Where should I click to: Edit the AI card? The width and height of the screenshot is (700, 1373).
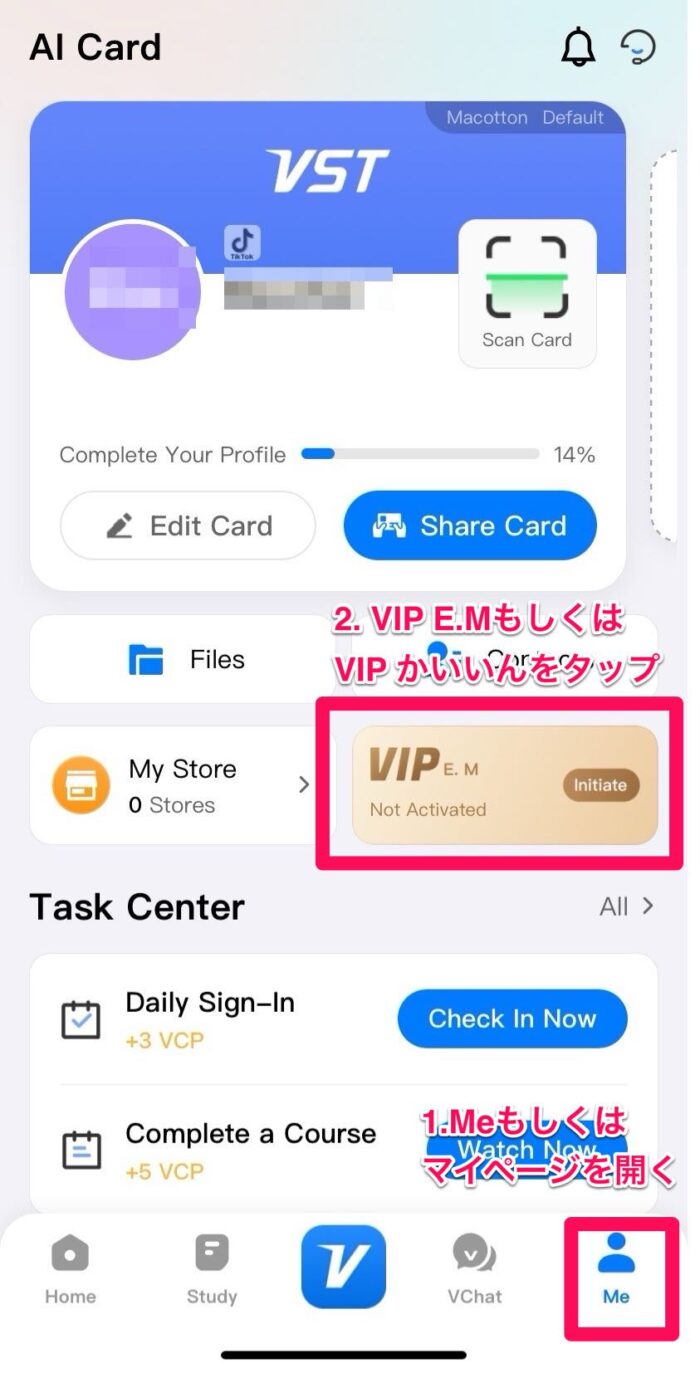coord(188,526)
